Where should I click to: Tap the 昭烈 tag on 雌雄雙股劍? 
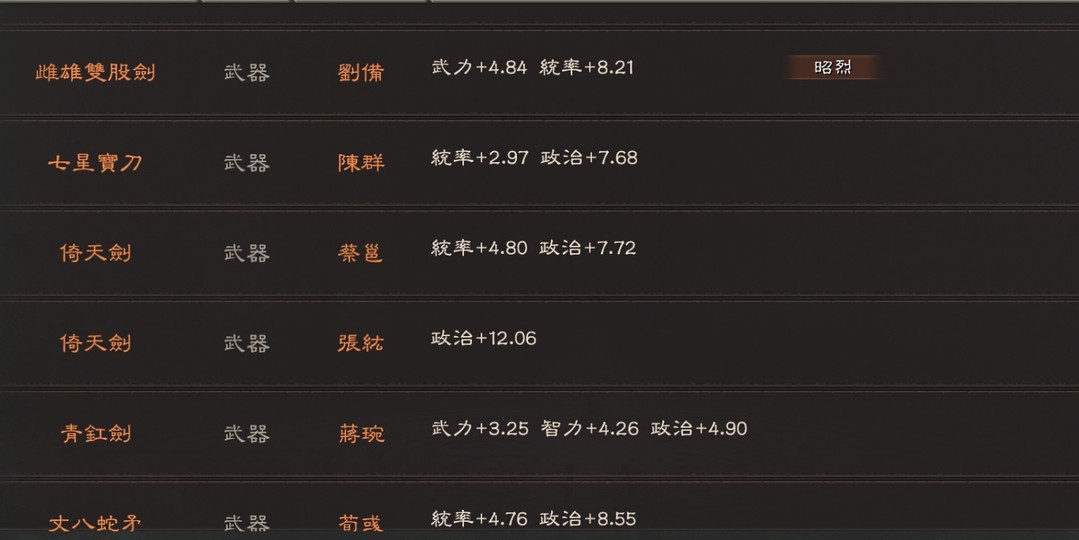tap(832, 67)
